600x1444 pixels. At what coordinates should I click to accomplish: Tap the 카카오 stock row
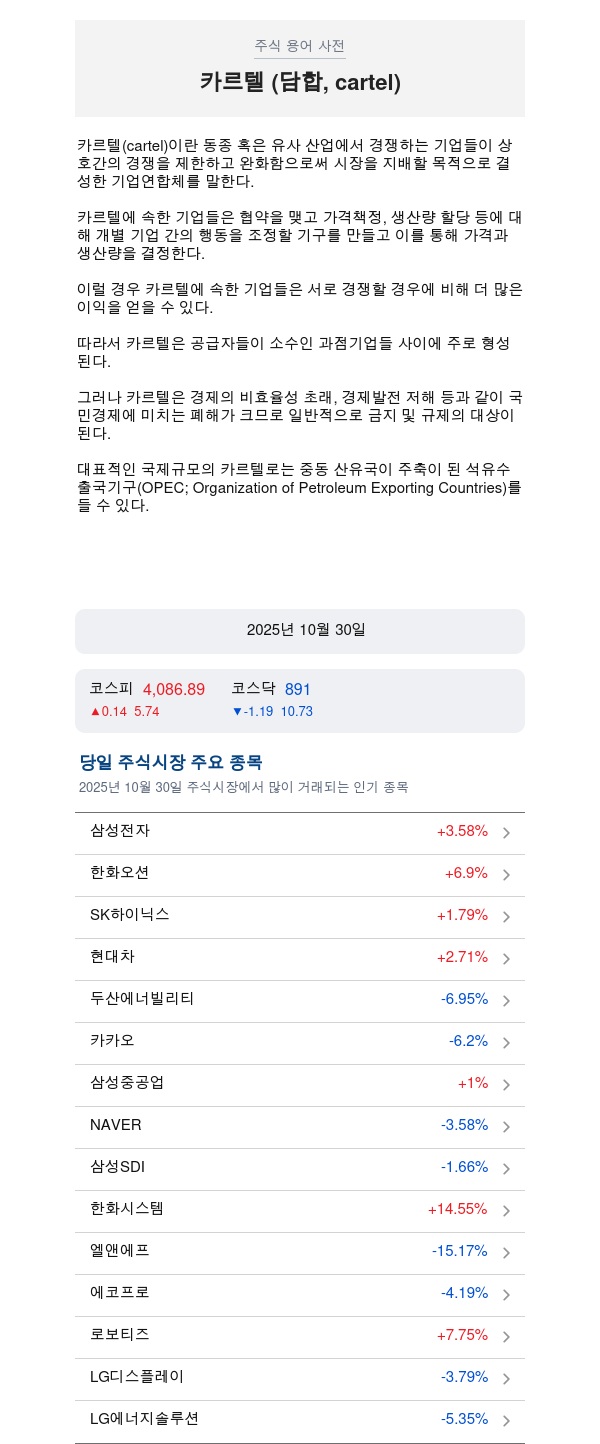pos(299,1042)
